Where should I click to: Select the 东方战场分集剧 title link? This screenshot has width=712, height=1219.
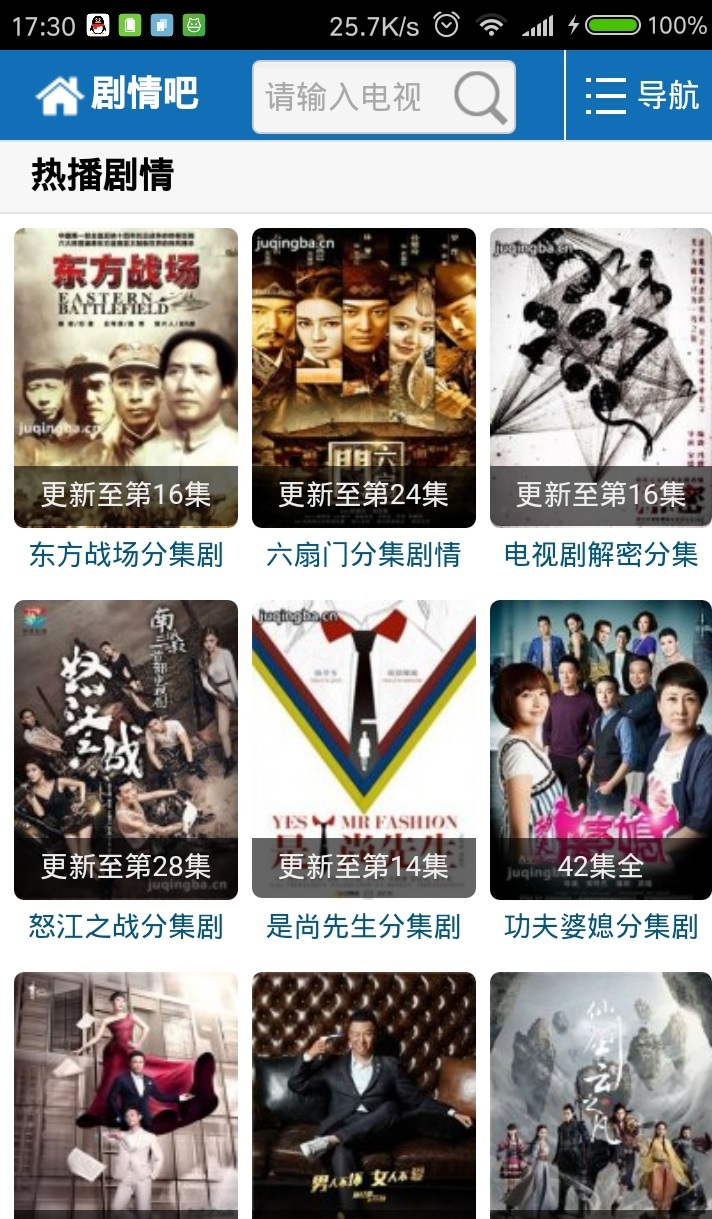[x=126, y=555]
